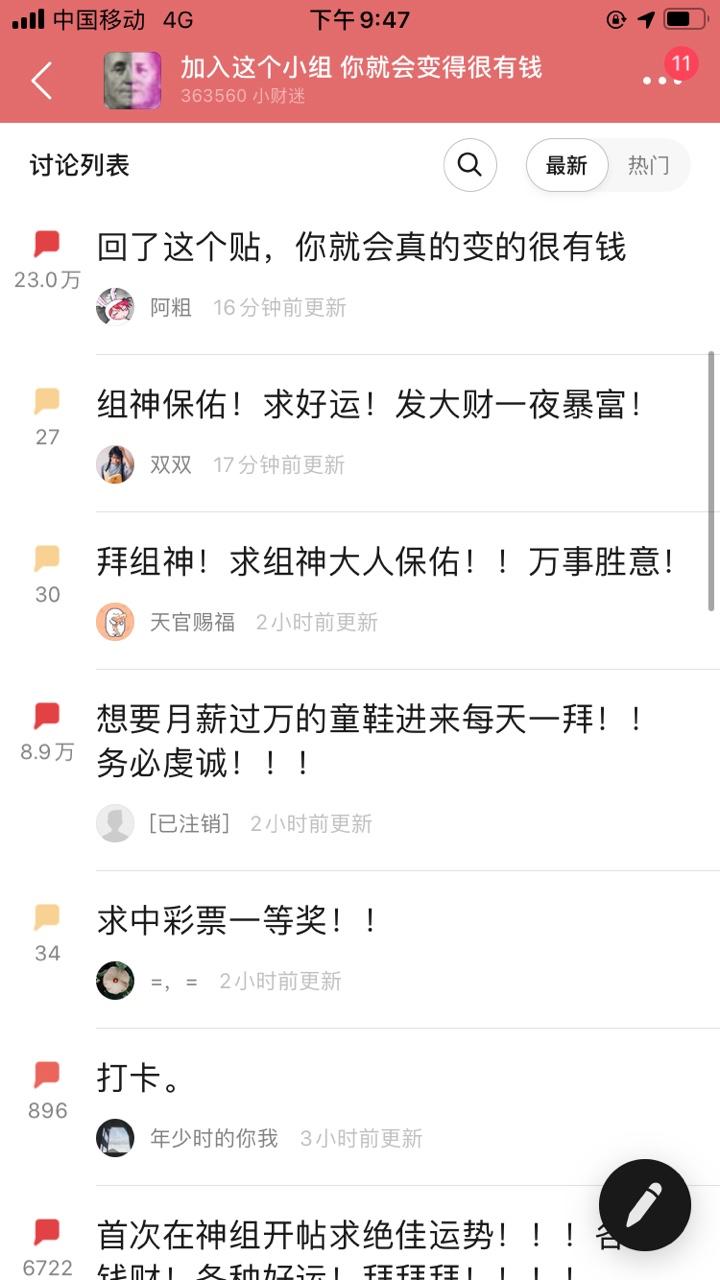Open the group info in the header

point(360,80)
